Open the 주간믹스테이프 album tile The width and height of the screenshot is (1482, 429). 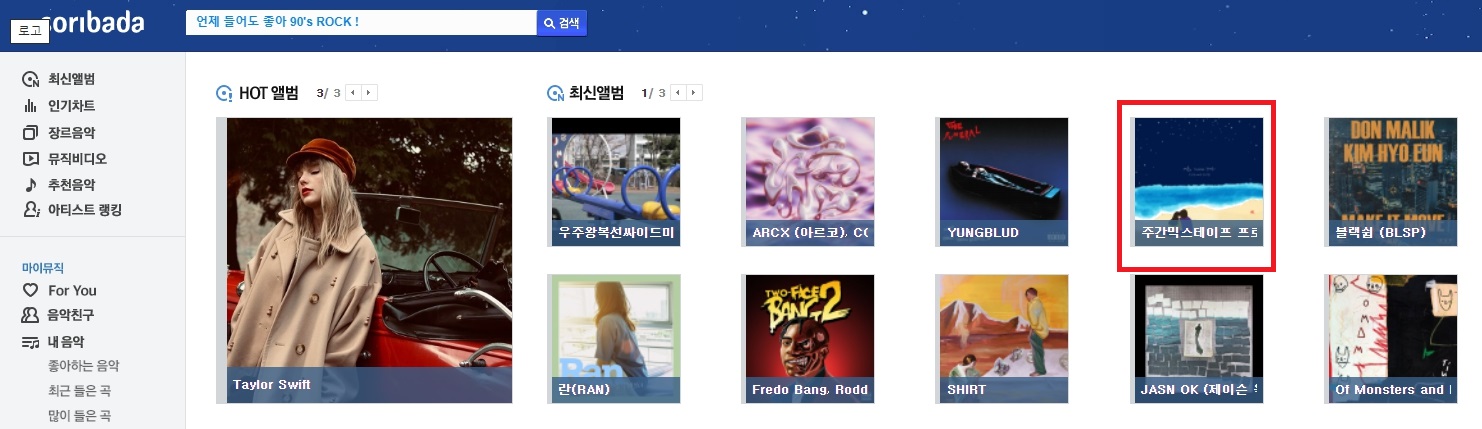pos(1198,182)
